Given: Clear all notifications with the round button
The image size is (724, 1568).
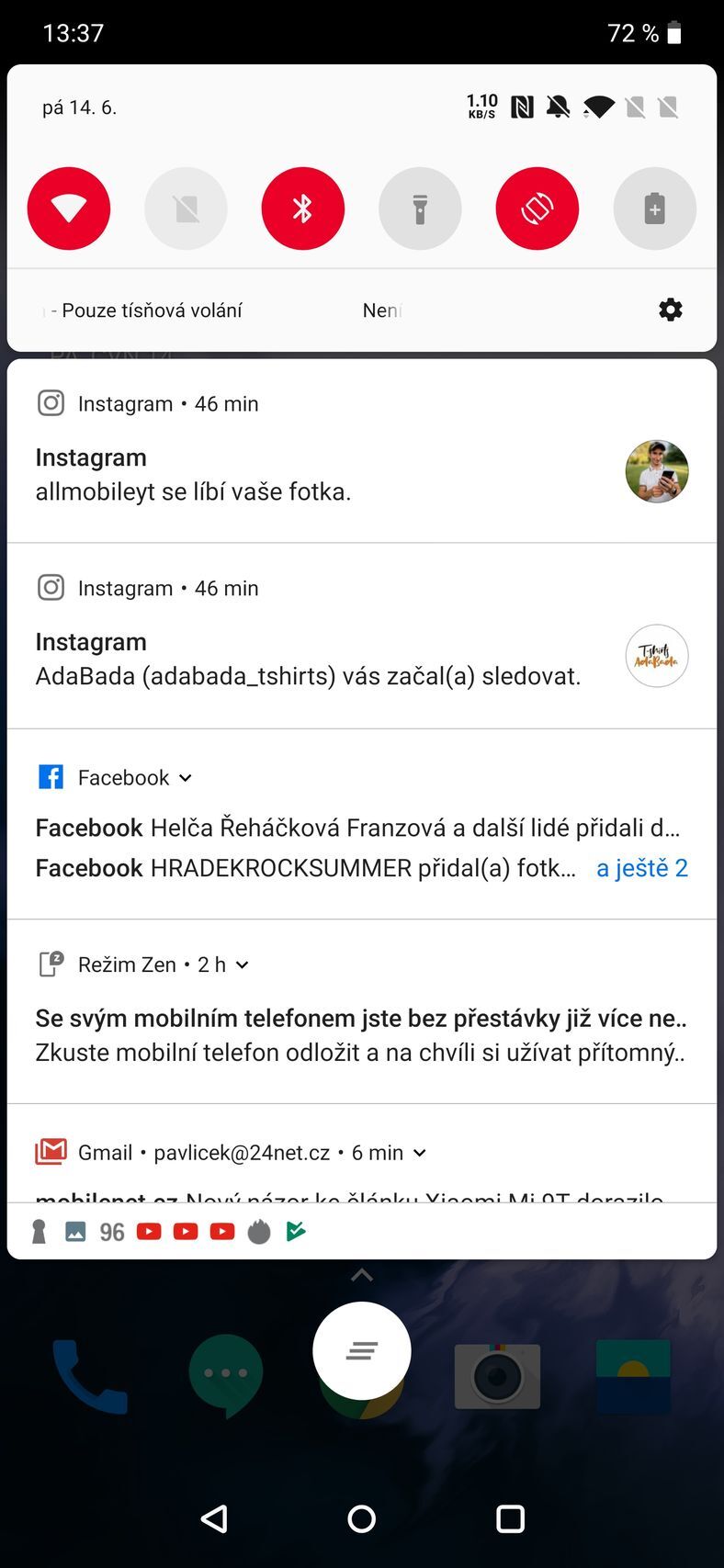Looking at the screenshot, I should pyautogui.click(x=361, y=1350).
